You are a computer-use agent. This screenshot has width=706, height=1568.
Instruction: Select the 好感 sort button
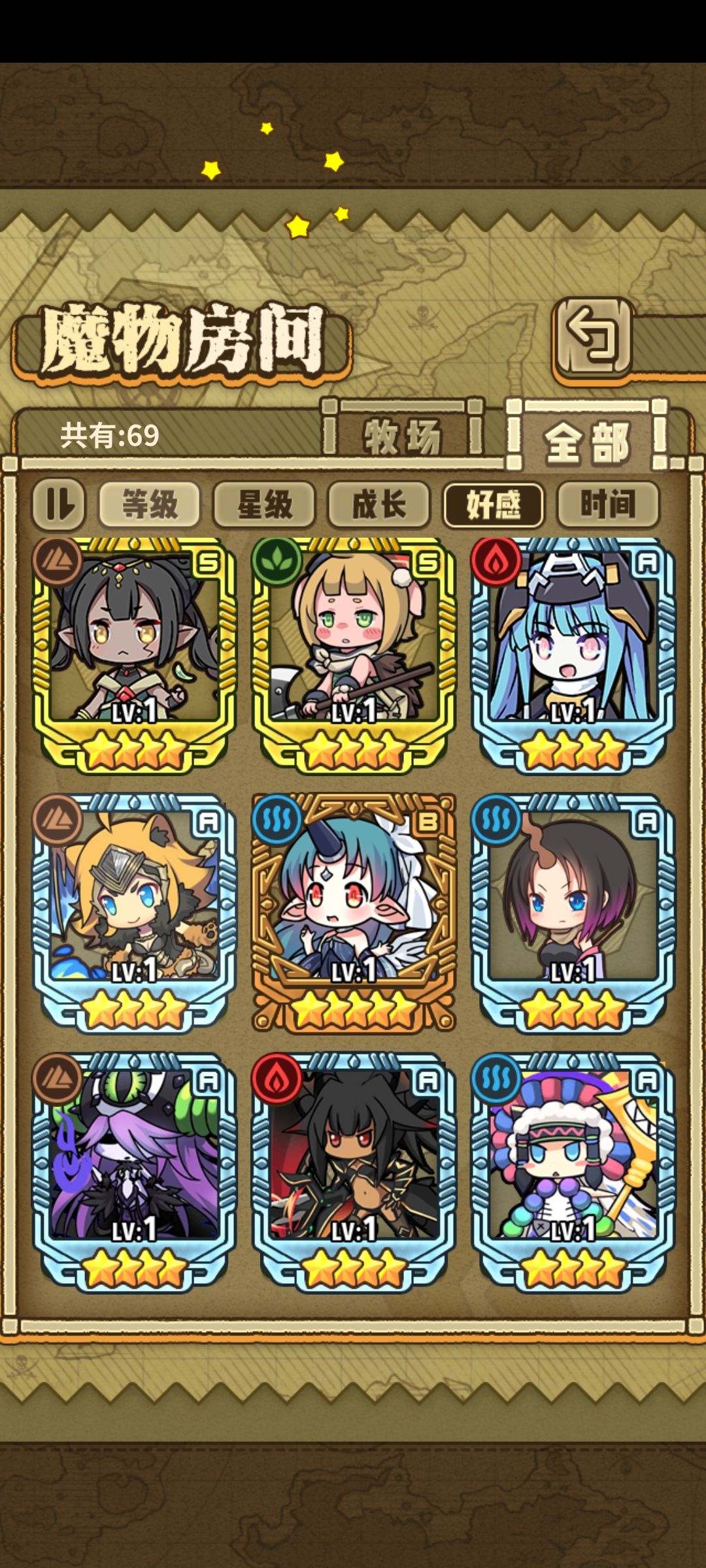pyautogui.click(x=494, y=504)
